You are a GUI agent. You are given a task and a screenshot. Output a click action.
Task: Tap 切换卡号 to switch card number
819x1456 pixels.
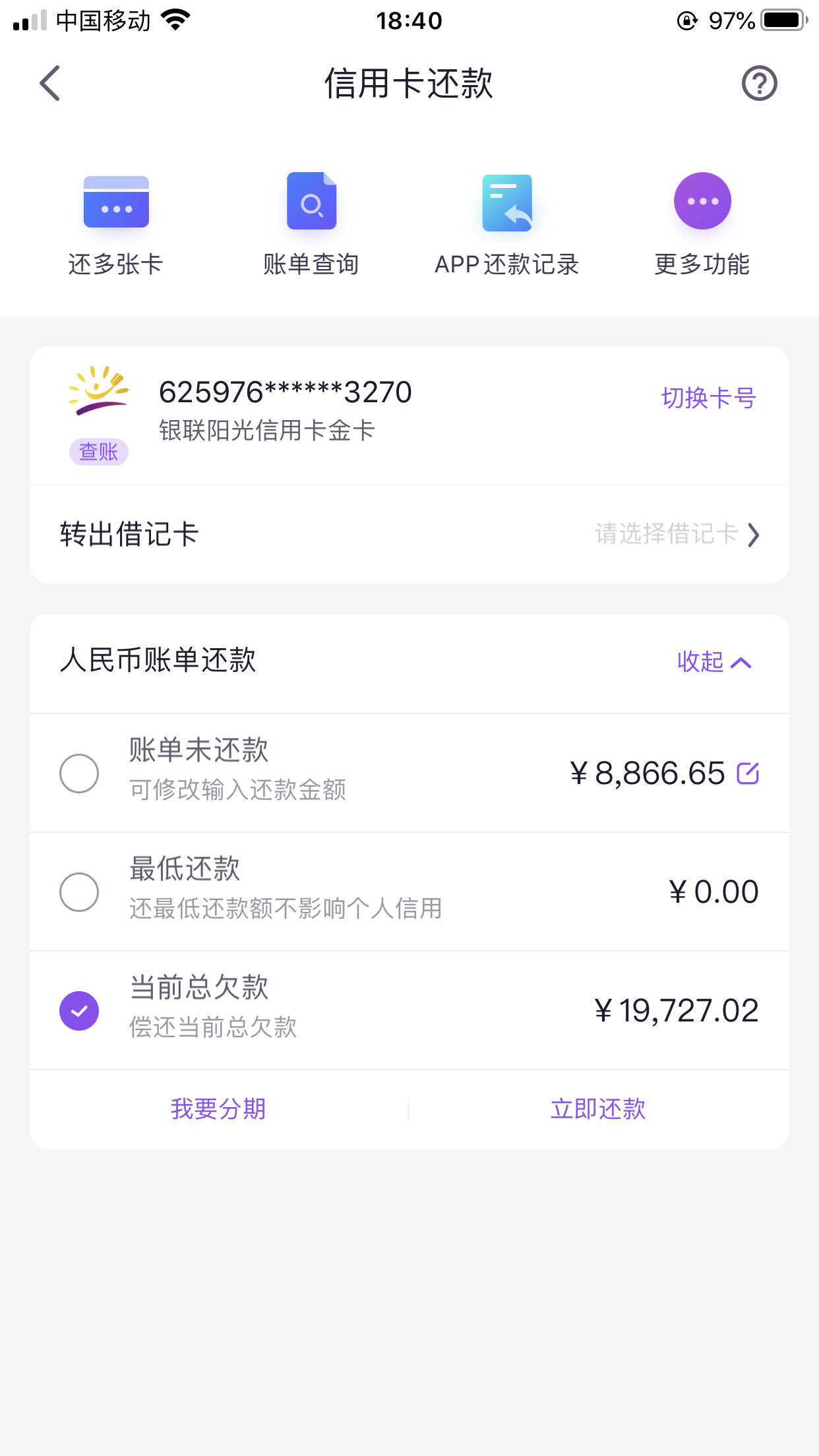coord(708,398)
